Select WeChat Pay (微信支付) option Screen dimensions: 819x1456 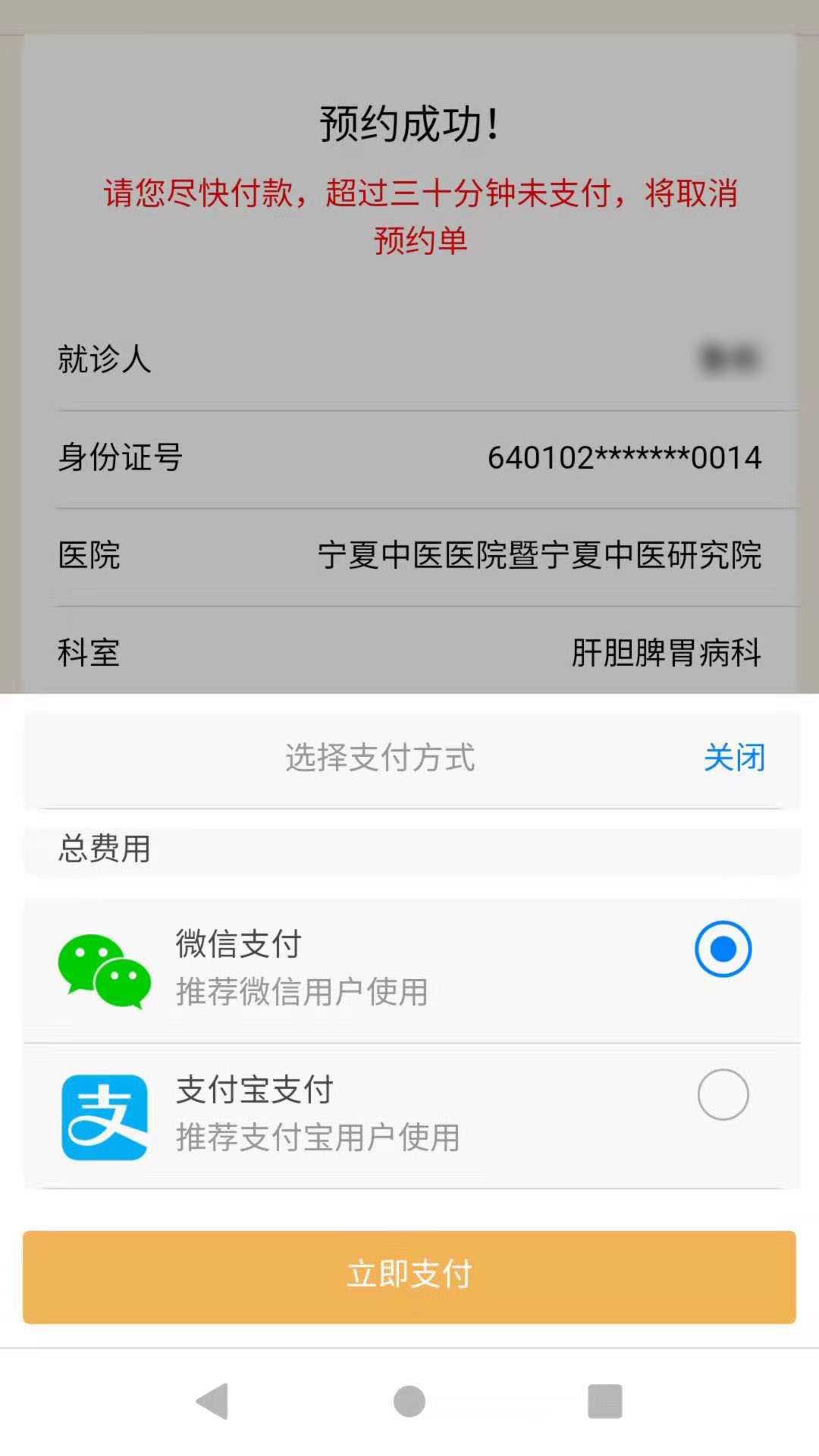coord(723,949)
